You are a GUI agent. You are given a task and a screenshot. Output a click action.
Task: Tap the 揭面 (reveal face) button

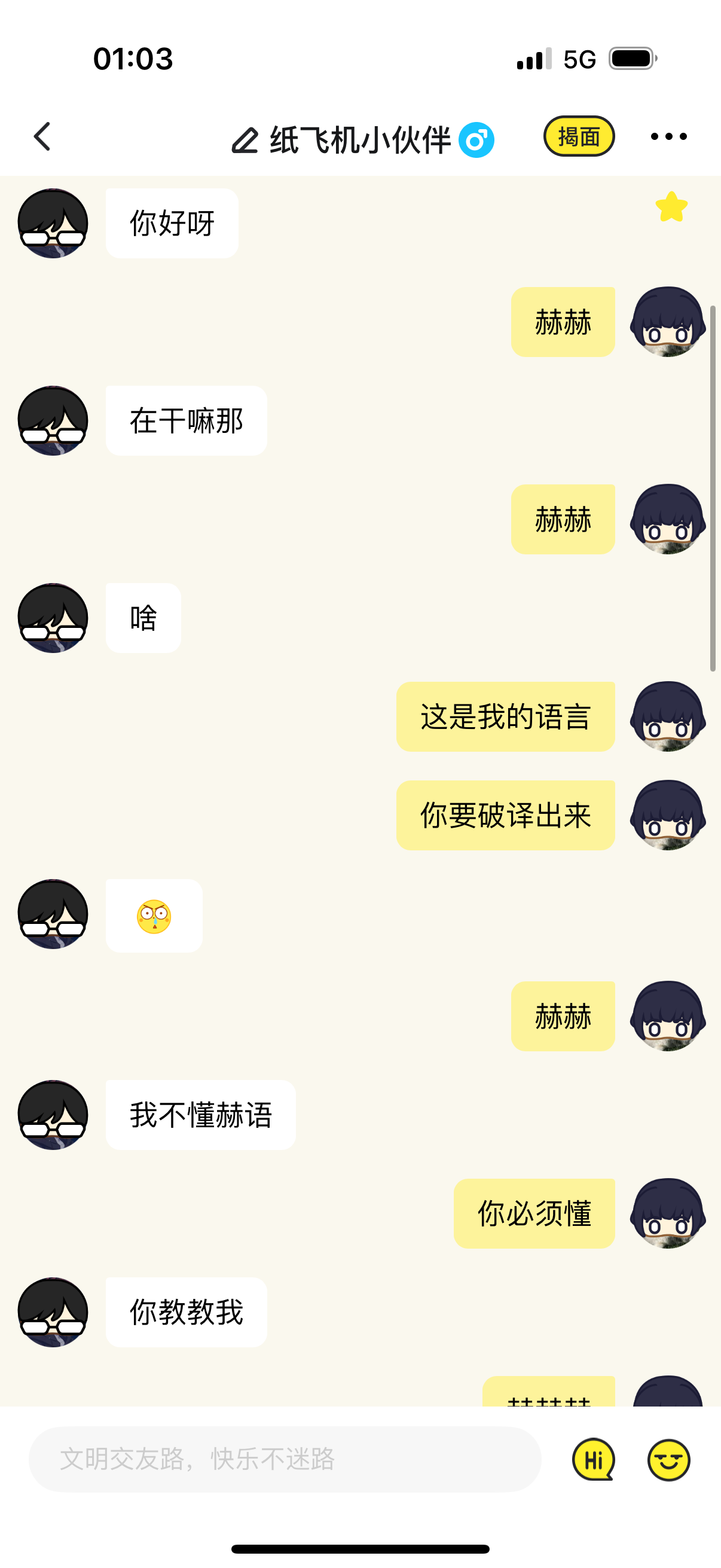click(x=579, y=136)
